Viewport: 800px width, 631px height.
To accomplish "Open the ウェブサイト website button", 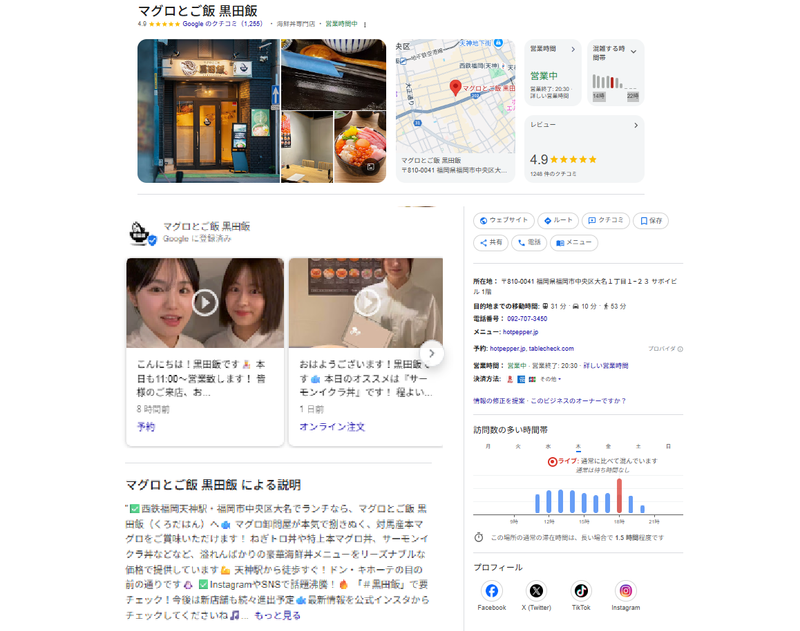I will (x=503, y=220).
